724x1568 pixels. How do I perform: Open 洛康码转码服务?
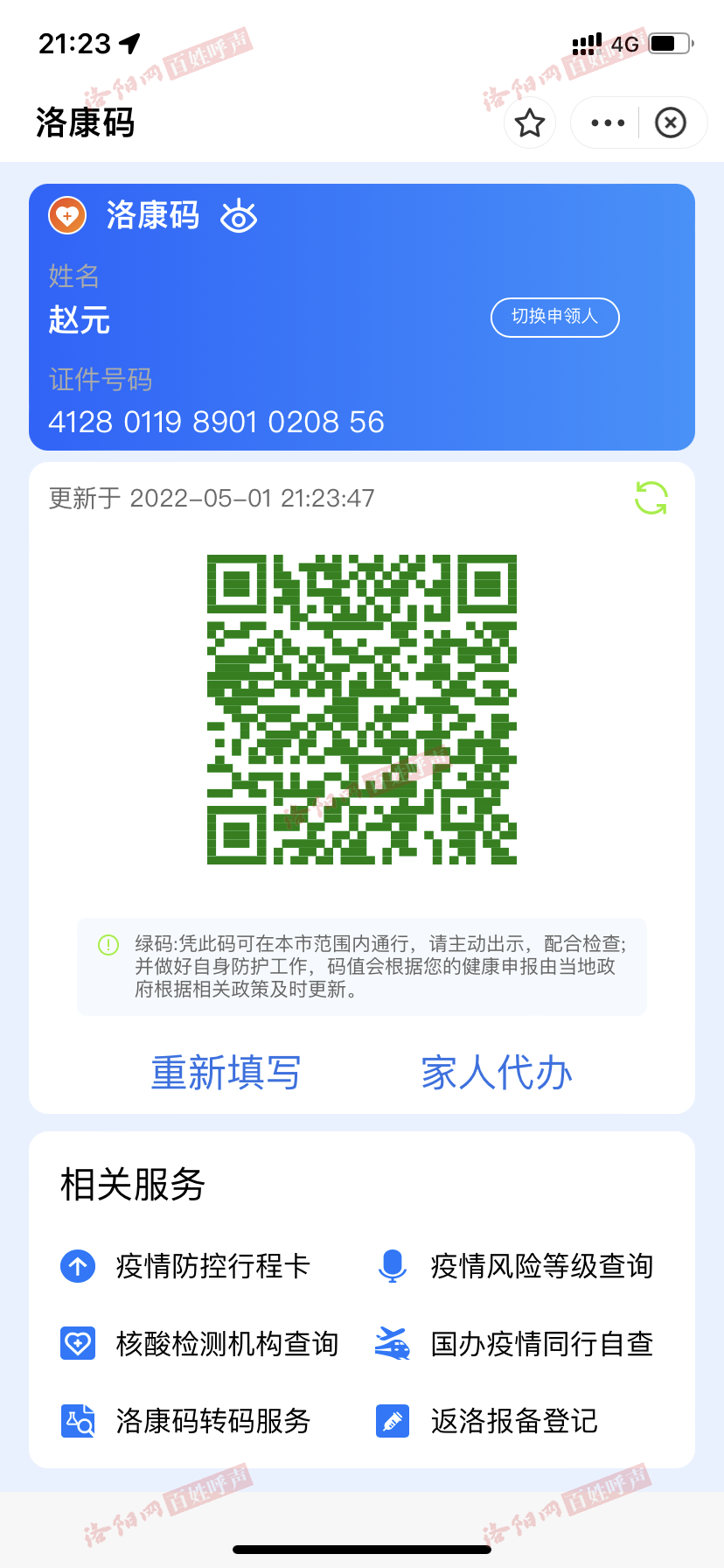(x=184, y=1421)
